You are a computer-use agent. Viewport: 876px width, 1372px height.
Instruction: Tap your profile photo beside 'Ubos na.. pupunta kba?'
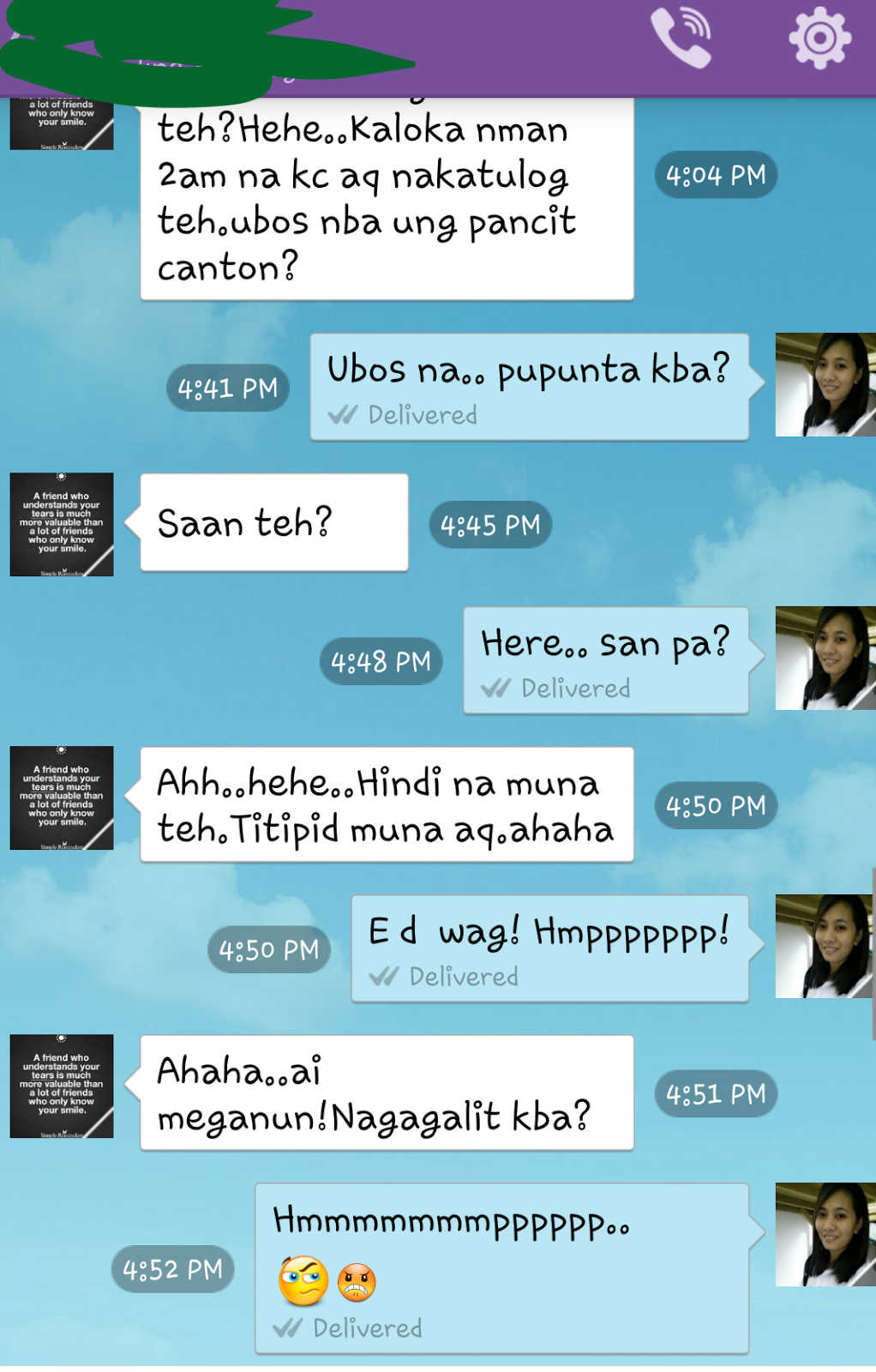coord(825,385)
